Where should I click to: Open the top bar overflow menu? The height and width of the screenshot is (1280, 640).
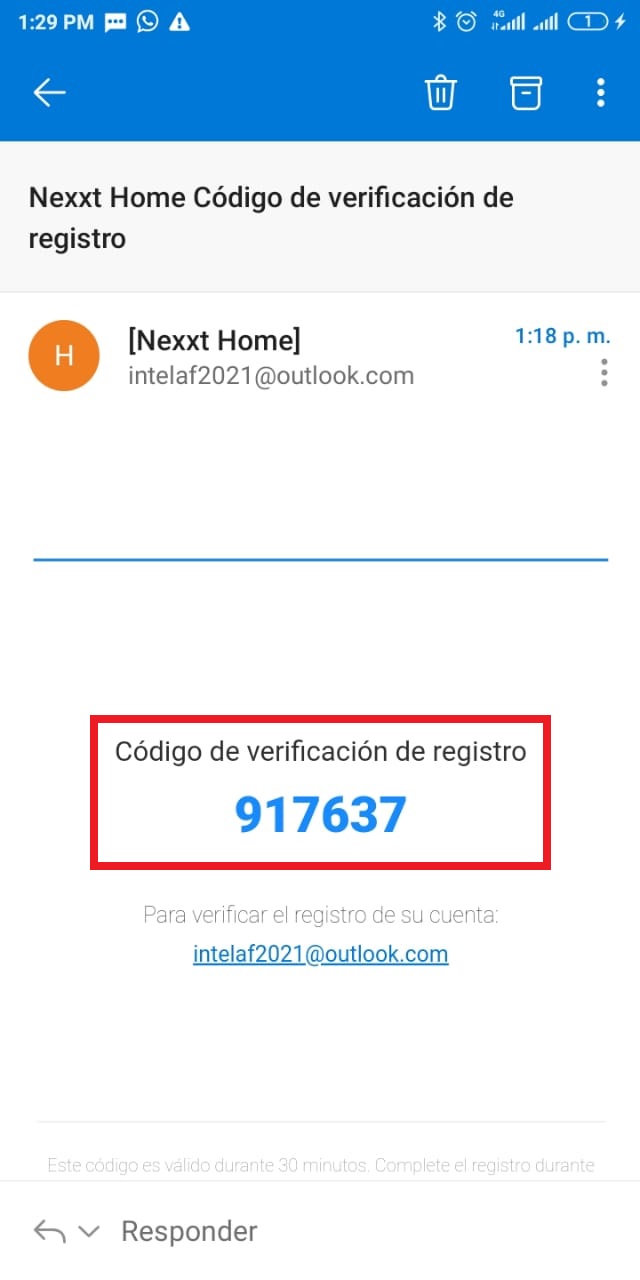pos(600,93)
